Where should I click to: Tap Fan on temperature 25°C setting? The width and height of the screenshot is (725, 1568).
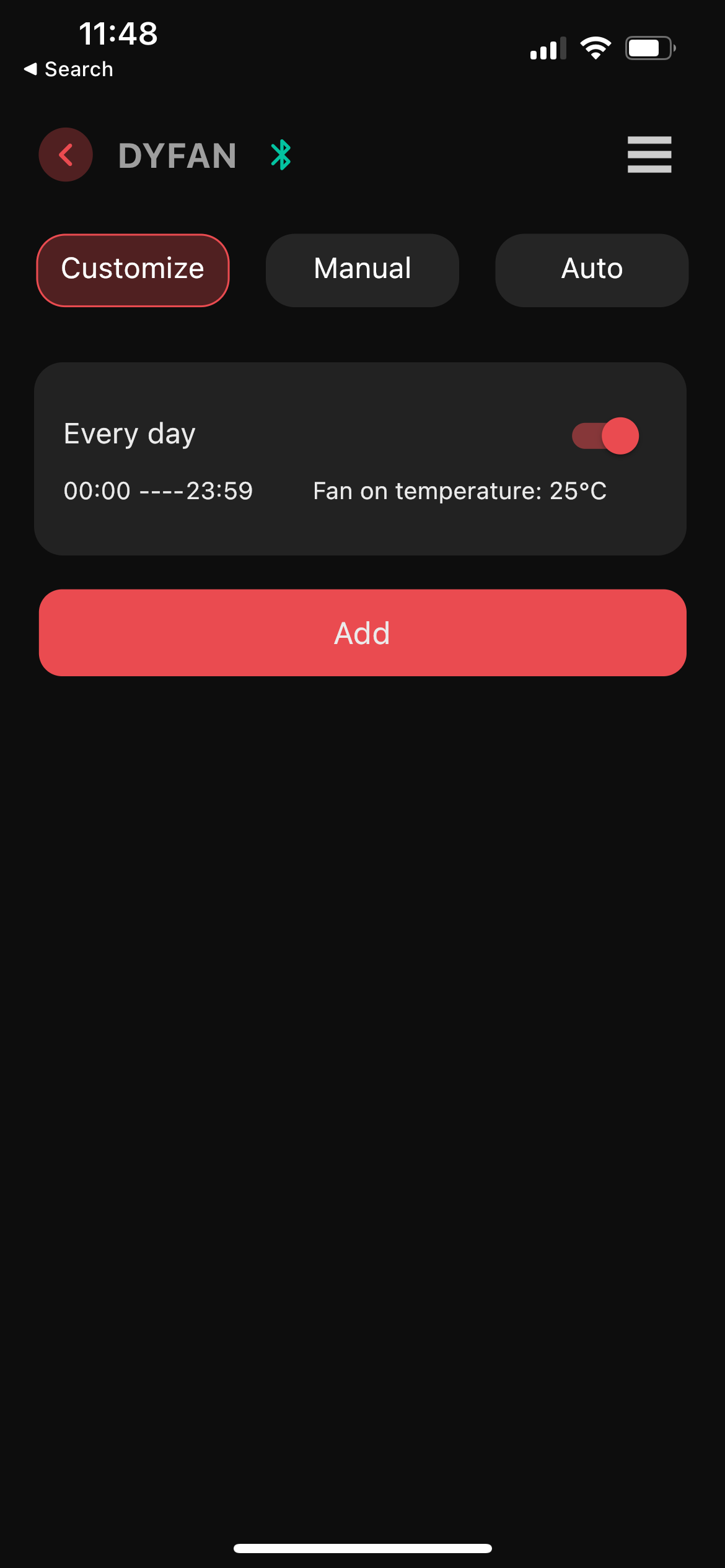(x=459, y=490)
